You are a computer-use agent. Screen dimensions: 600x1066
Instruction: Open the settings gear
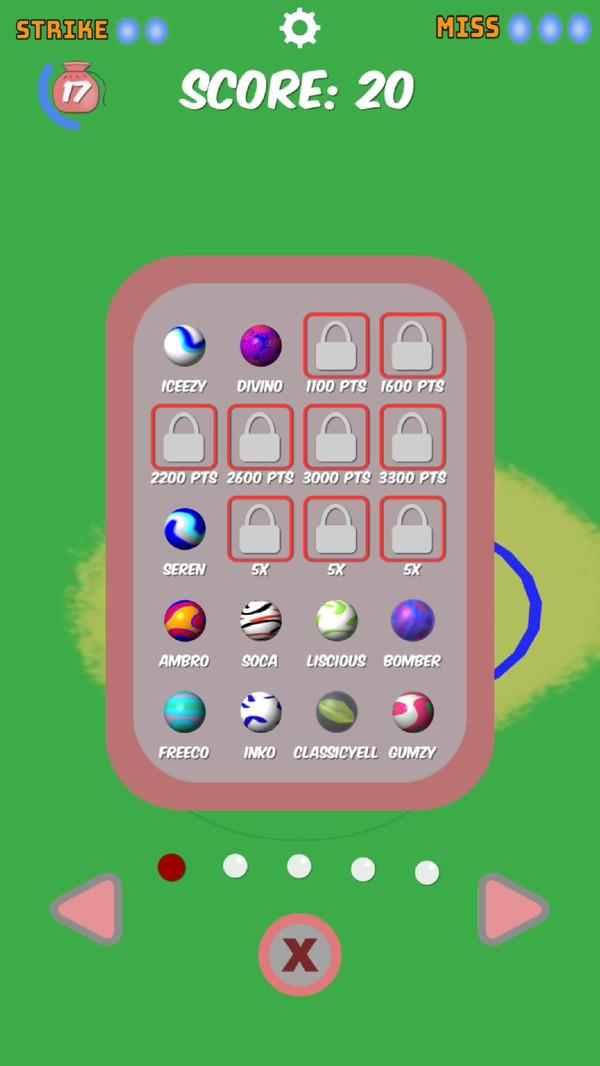(x=299, y=28)
